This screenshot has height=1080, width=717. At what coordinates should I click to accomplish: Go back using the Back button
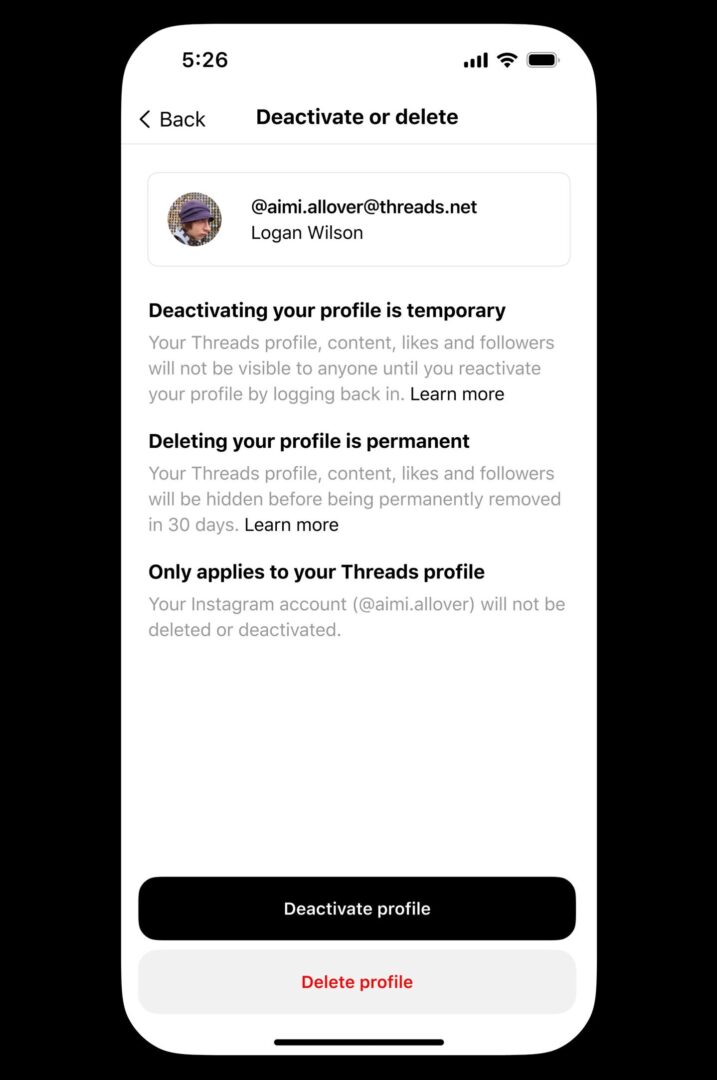(172, 119)
